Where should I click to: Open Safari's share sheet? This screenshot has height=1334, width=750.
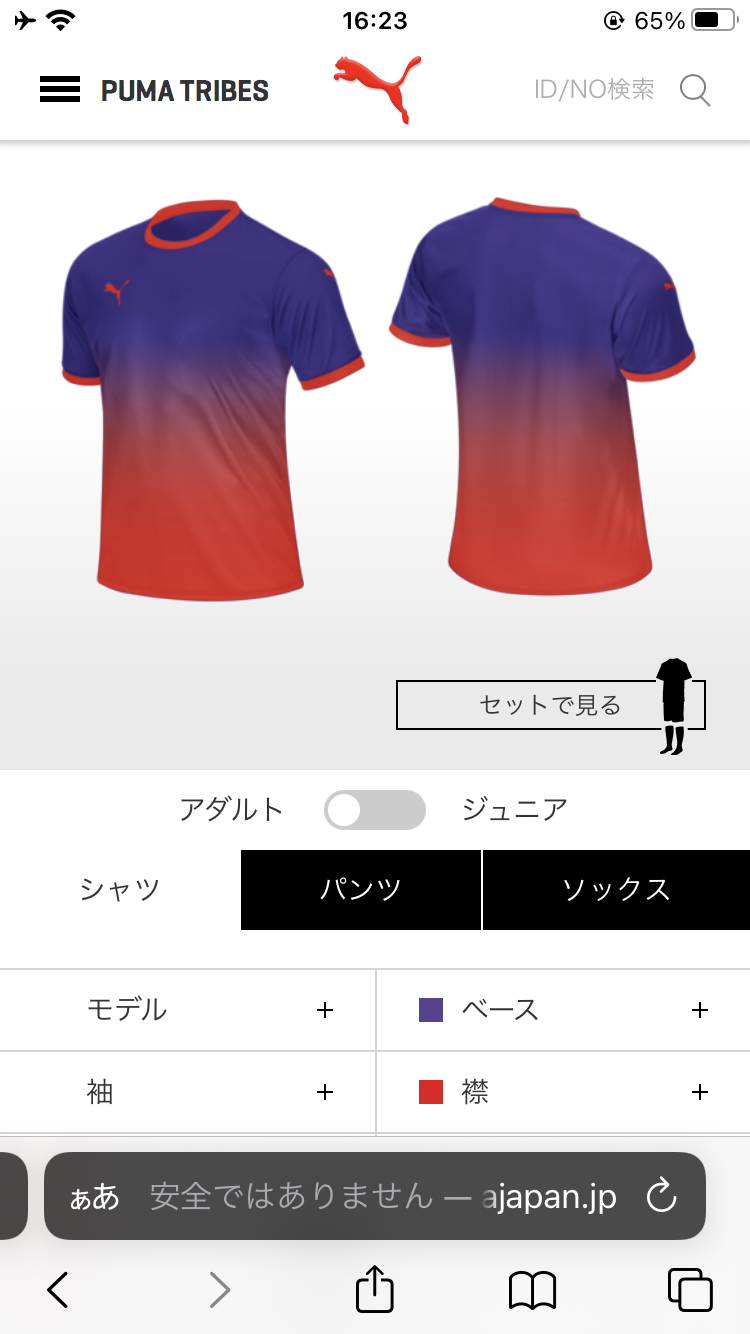point(375,1290)
